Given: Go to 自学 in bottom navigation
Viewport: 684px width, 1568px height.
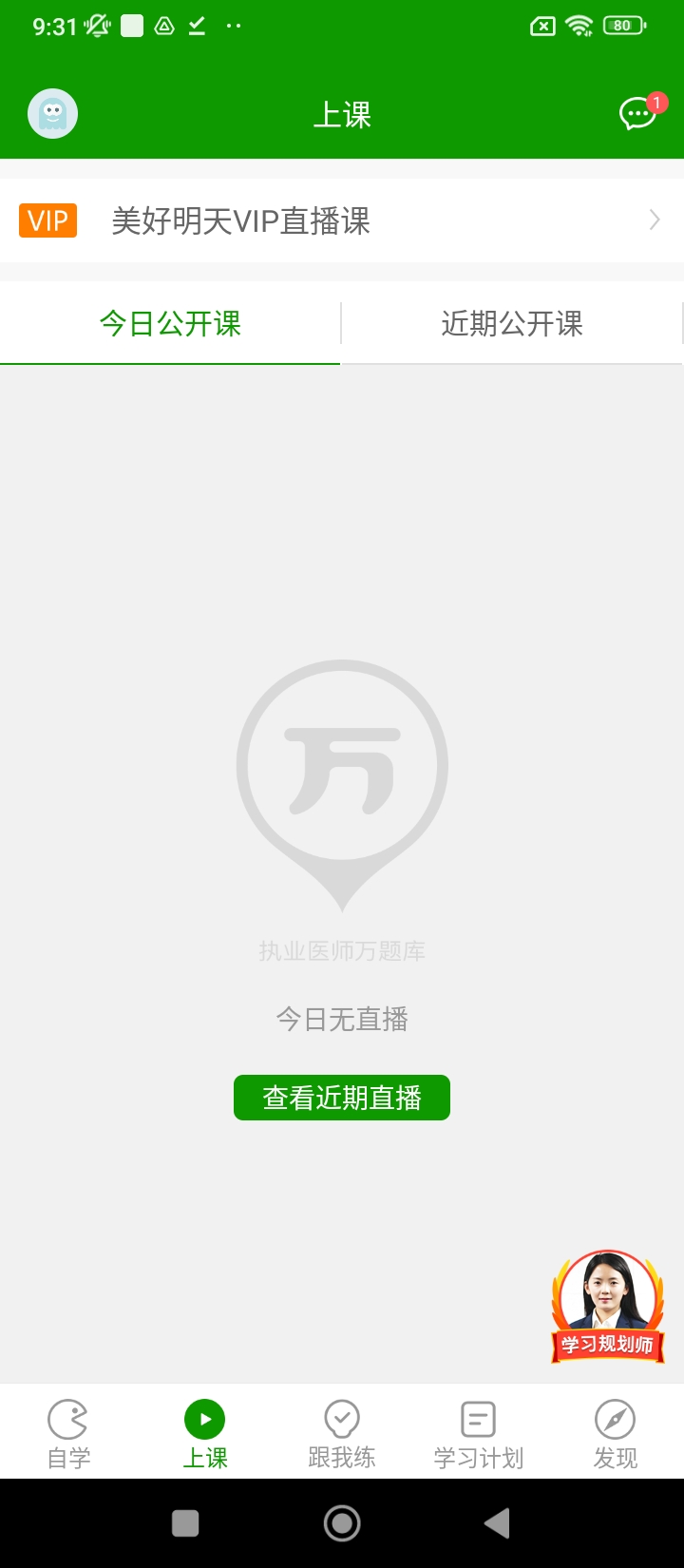Looking at the screenshot, I should (x=68, y=1433).
